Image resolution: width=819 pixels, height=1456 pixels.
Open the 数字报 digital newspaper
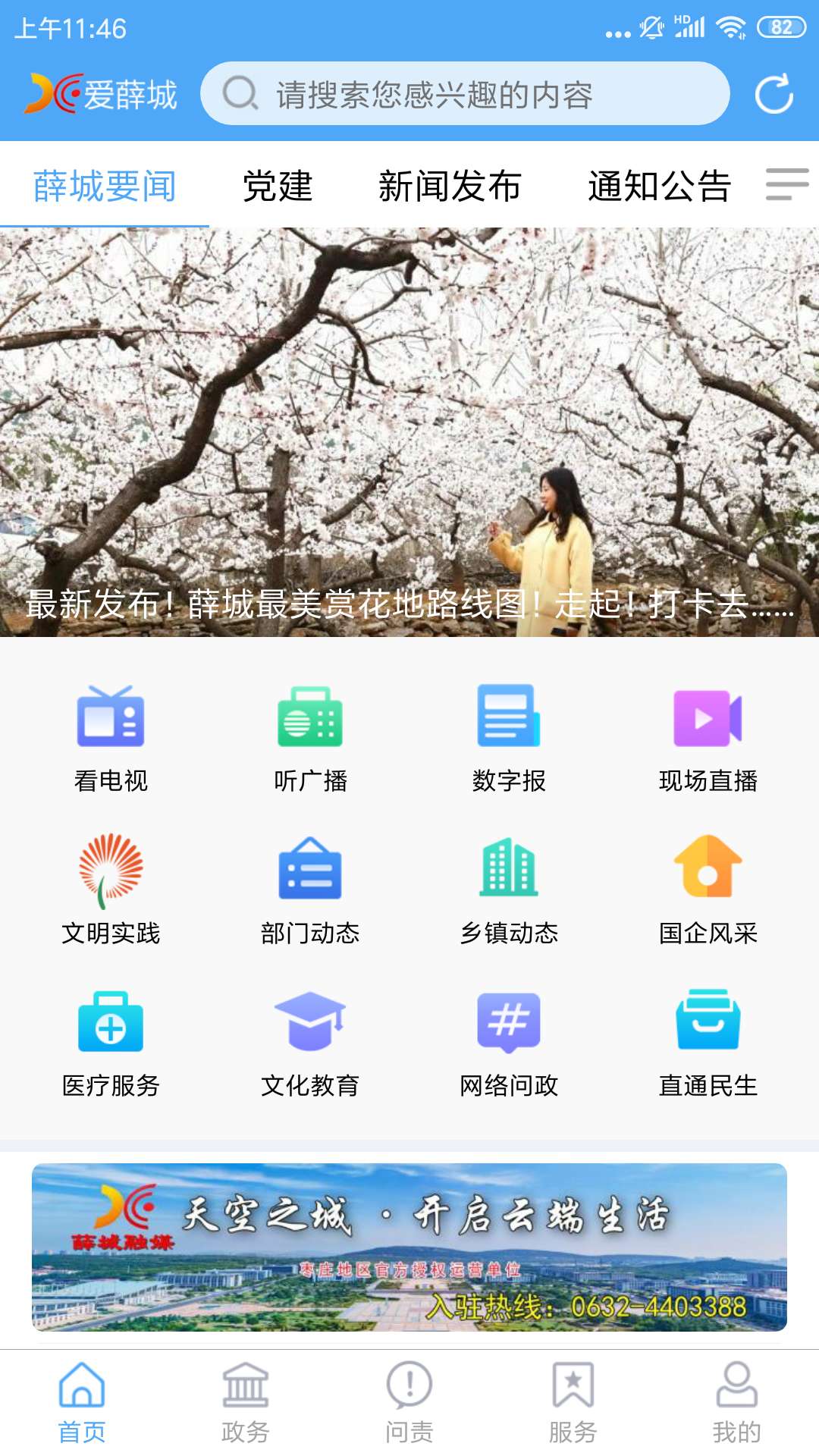pyautogui.click(x=509, y=737)
